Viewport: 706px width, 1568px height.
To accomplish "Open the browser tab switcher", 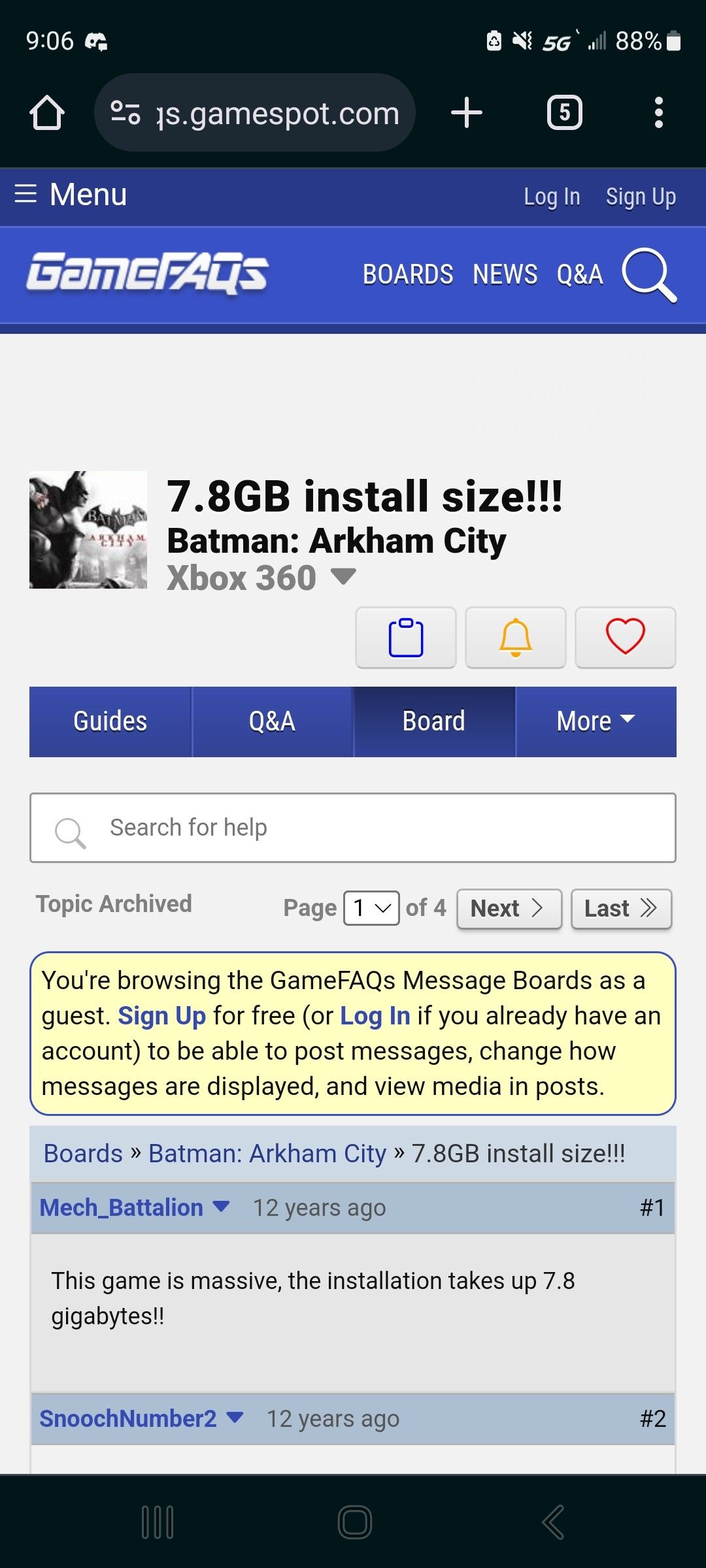I will [565, 113].
